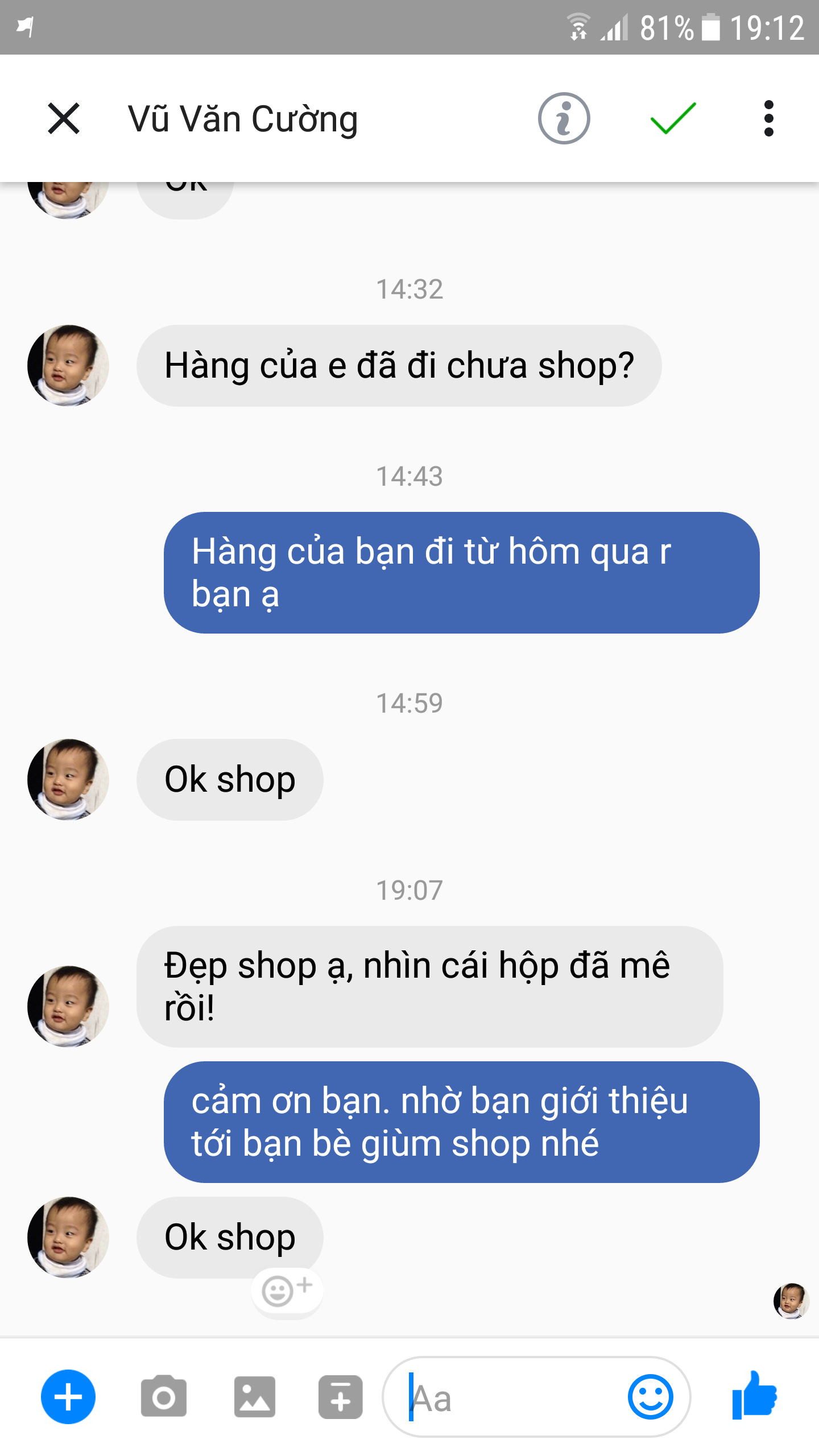Tap the blue plus button for more options
The image size is (819, 1456).
tap(68, 1397)
